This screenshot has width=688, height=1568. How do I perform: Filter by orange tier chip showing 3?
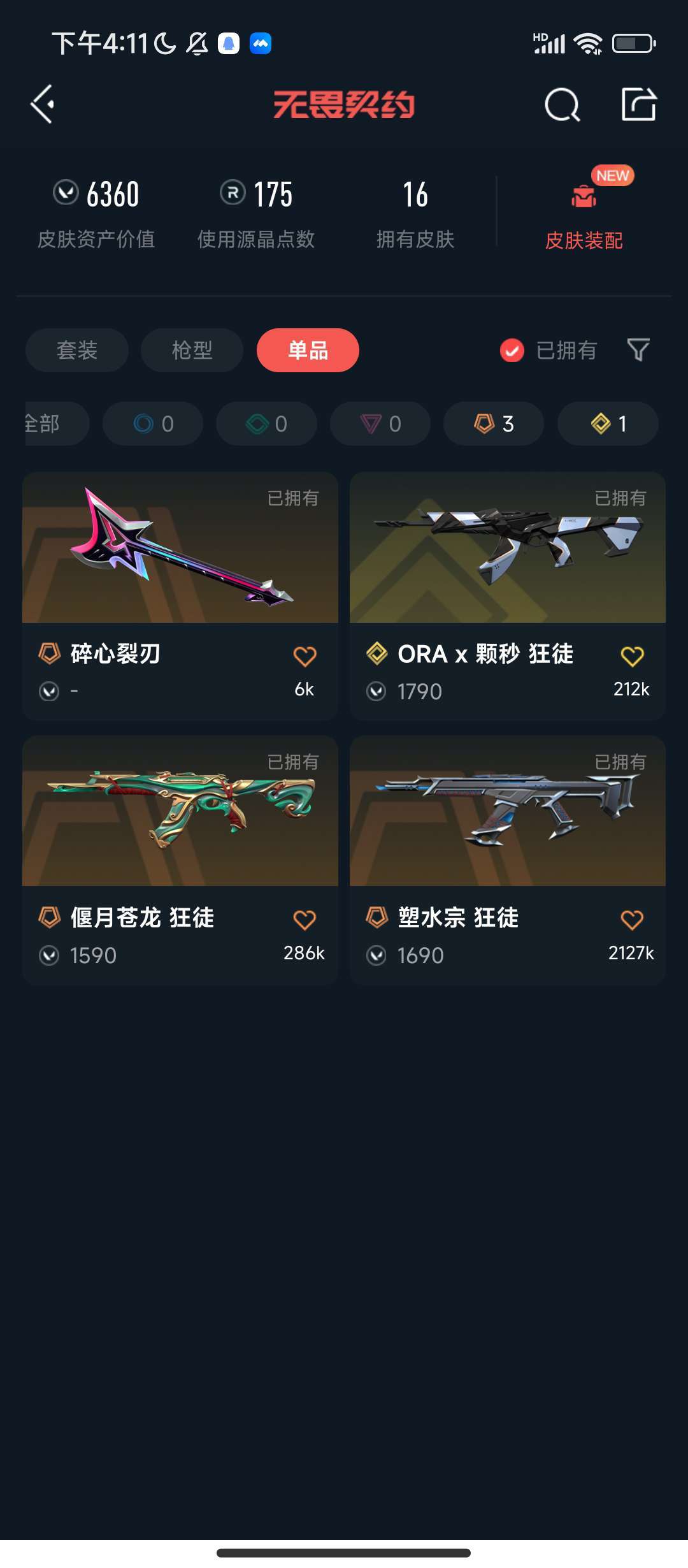click(494, 423)
